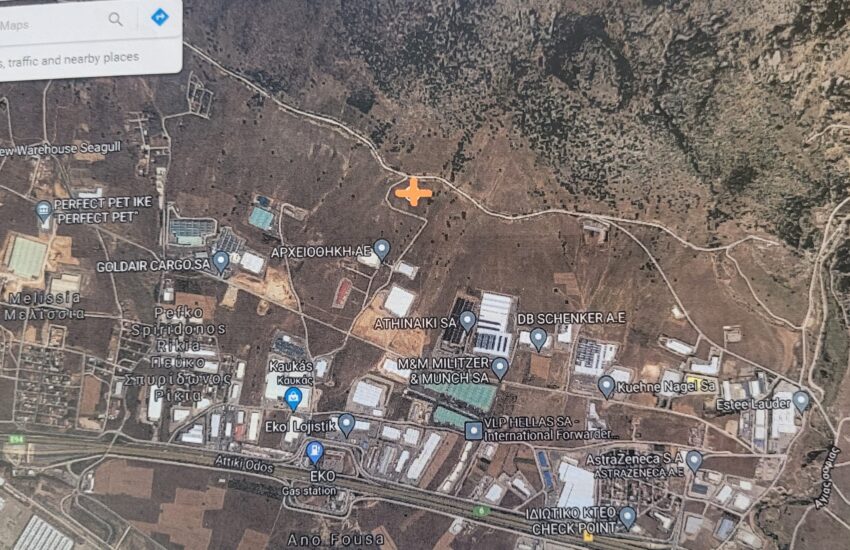Screen dimensions: 850x550
Task: Open the ΑΡΧΕΙΟΘΗΚΗ ΑΕ place marker
Action: pyautogui.click(x=381, y=248)
